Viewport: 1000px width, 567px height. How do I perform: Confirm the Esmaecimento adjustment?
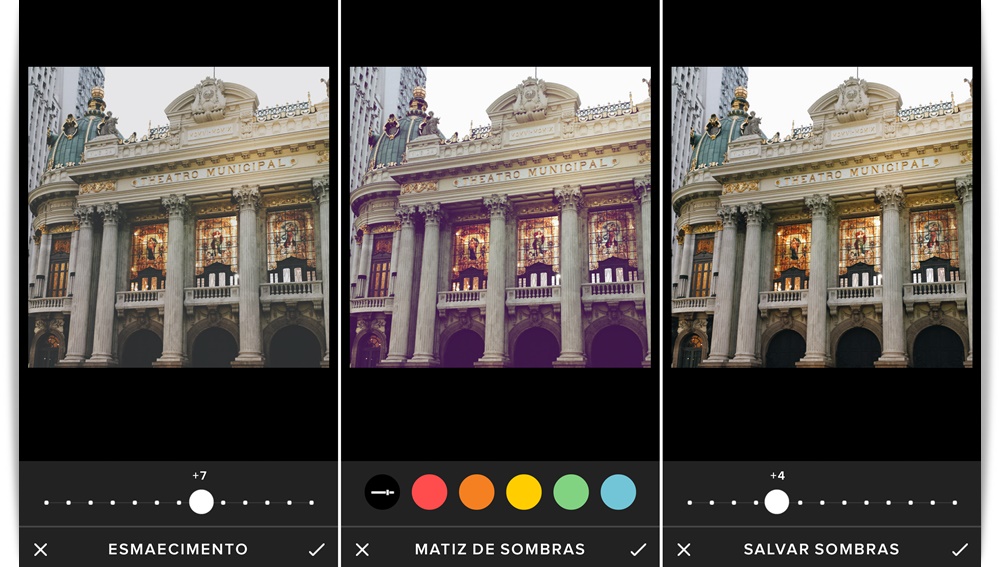coord(317,549)
